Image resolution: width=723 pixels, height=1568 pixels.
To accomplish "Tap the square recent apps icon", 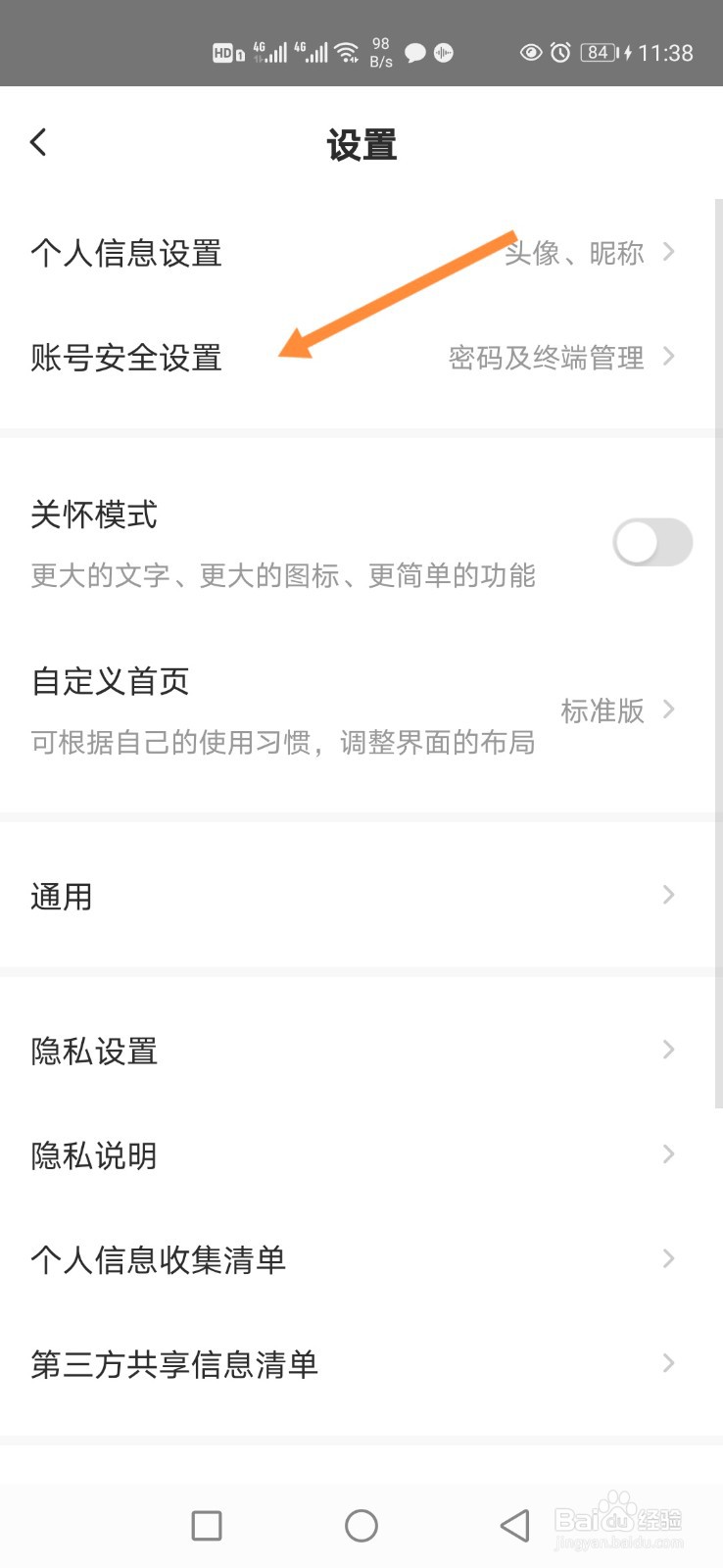I will (206, 1525).
